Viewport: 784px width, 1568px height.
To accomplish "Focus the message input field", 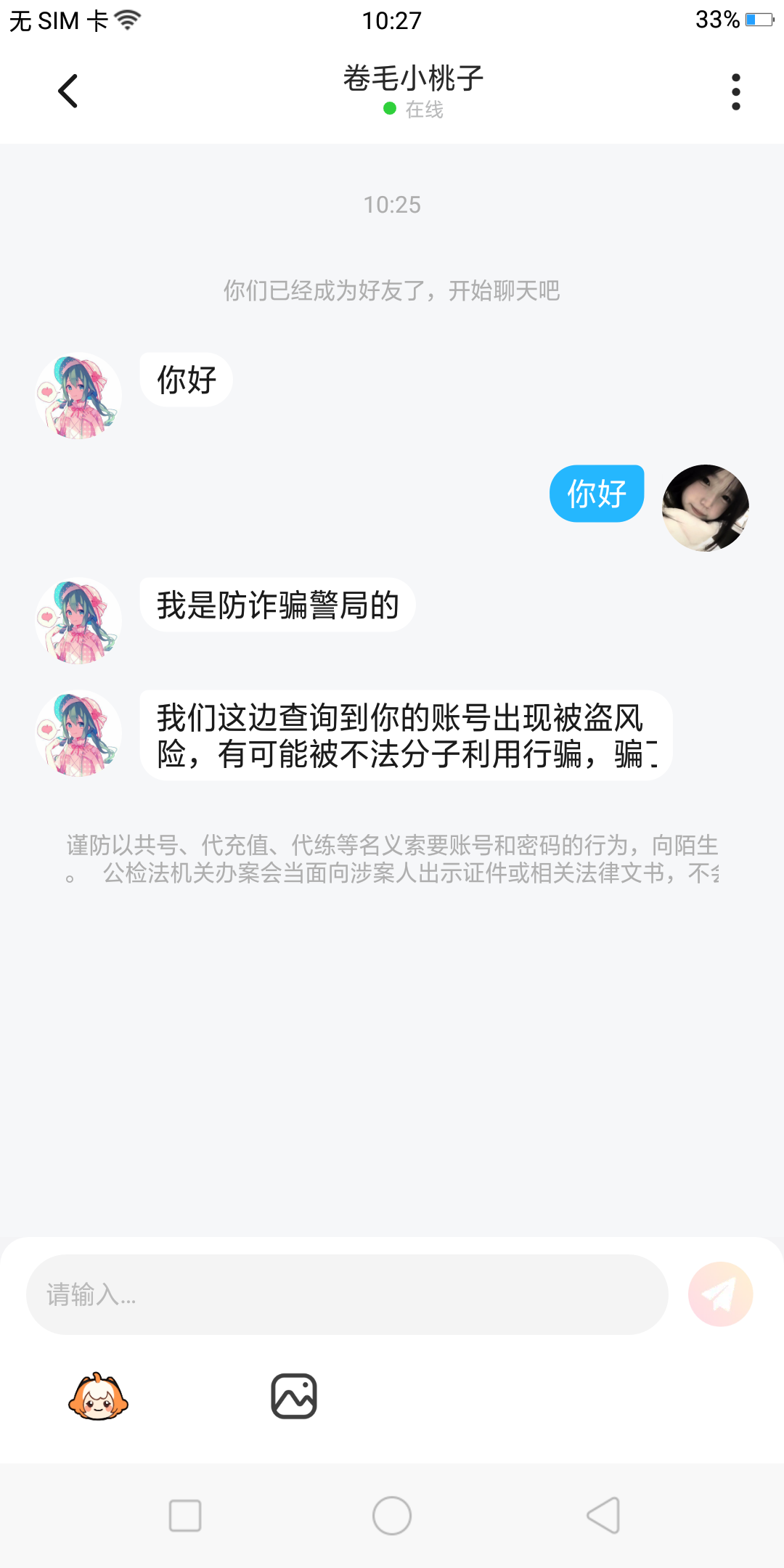I will (347, 1294).
